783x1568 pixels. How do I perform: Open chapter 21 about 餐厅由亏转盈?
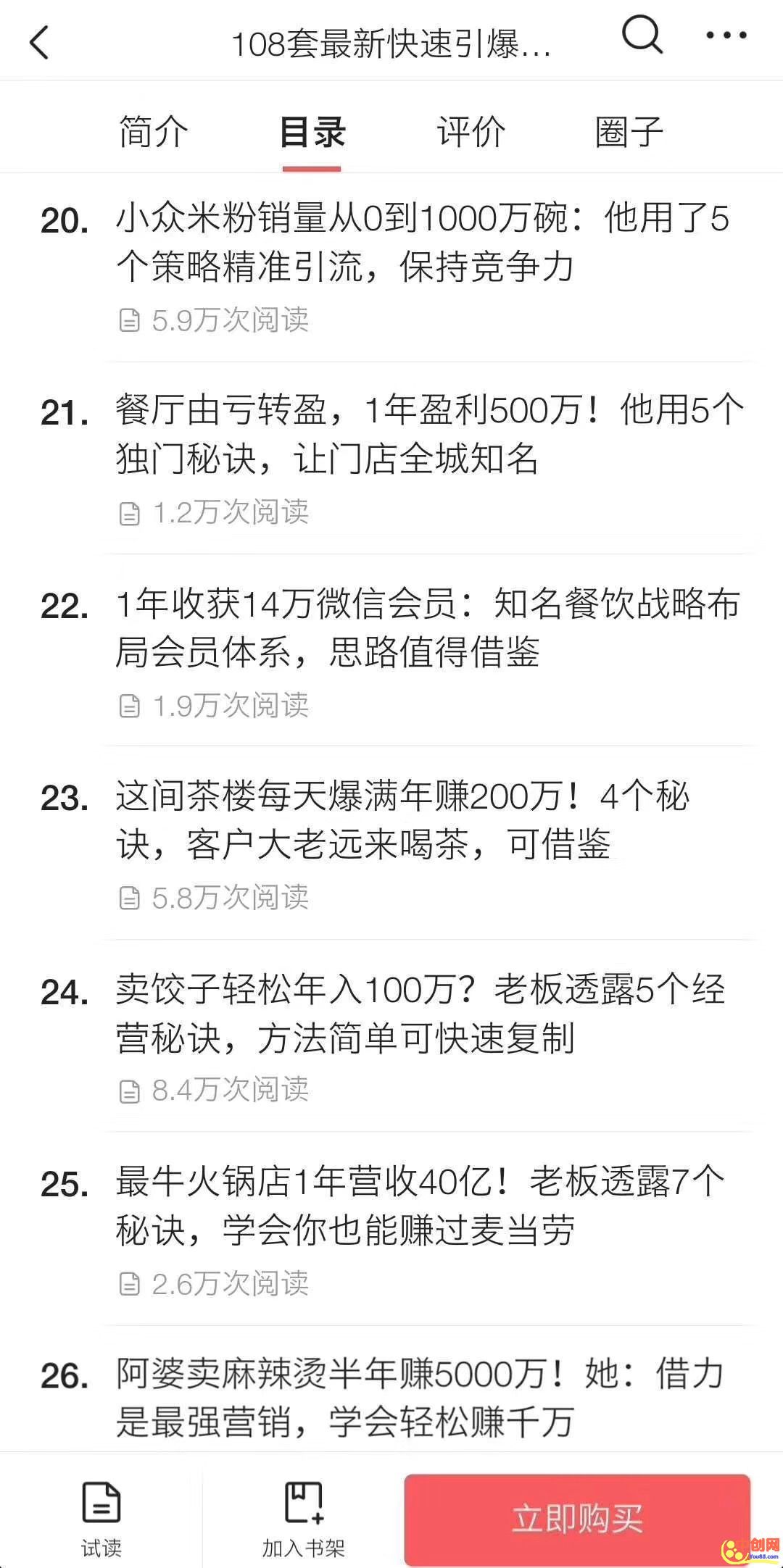point(428,435)
